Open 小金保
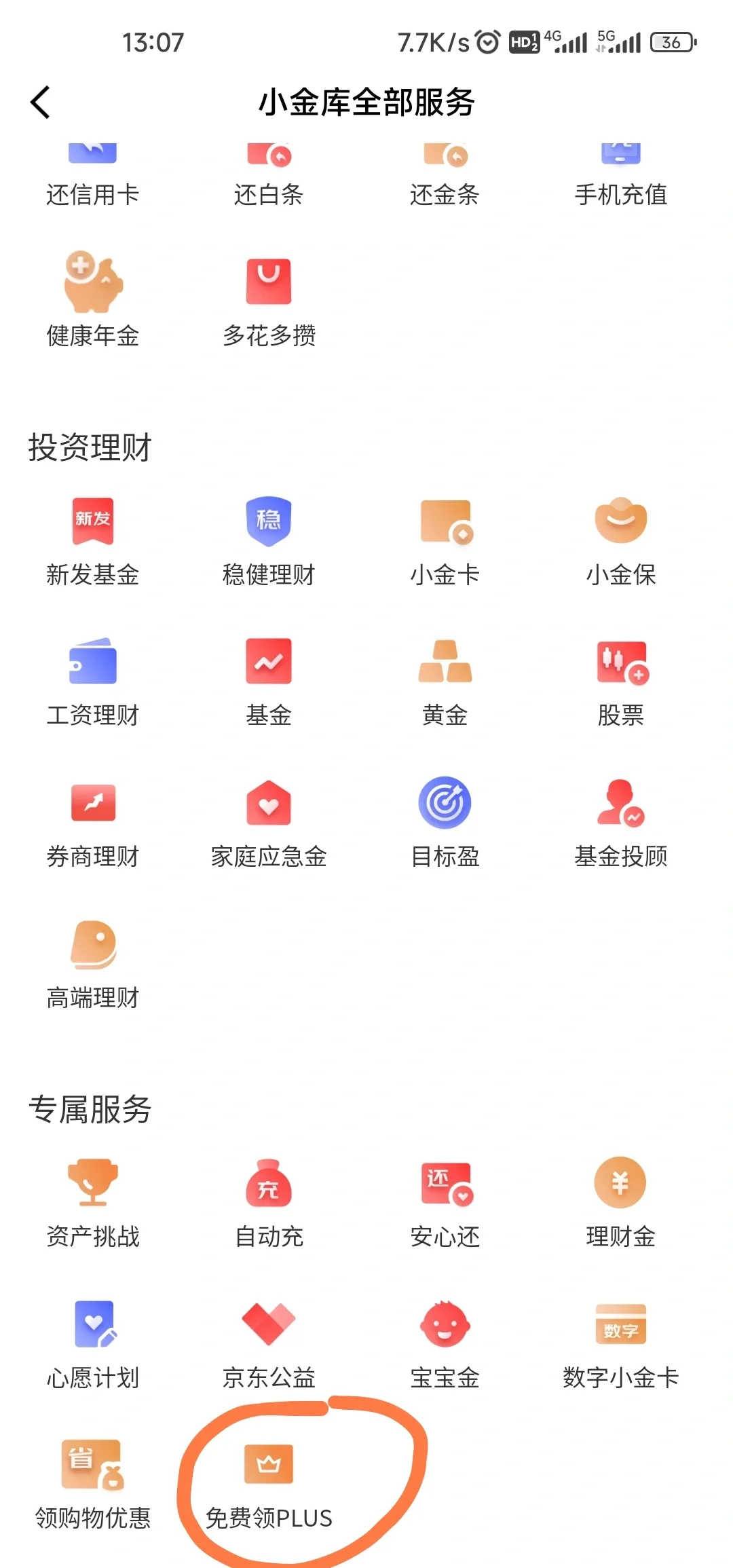 (620, 540)
